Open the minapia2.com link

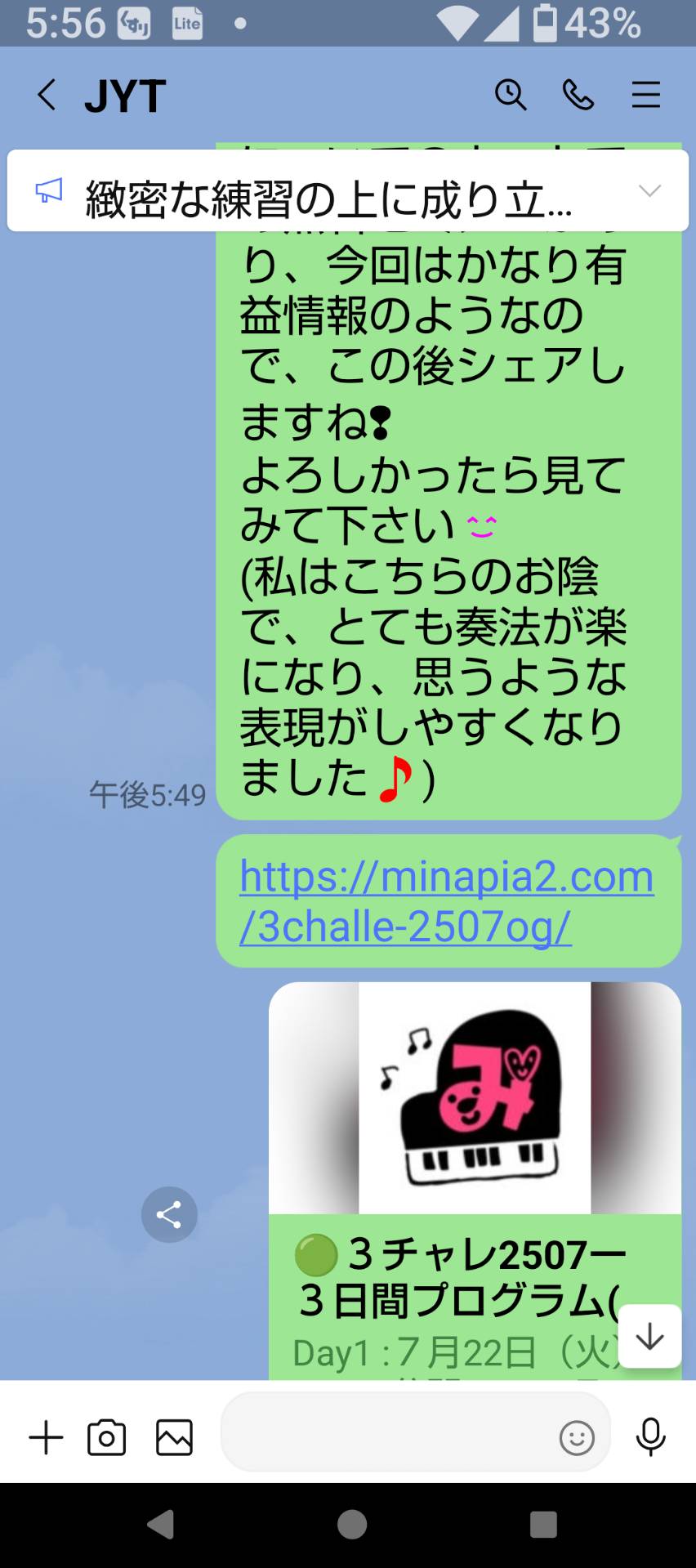pos(446,901)
